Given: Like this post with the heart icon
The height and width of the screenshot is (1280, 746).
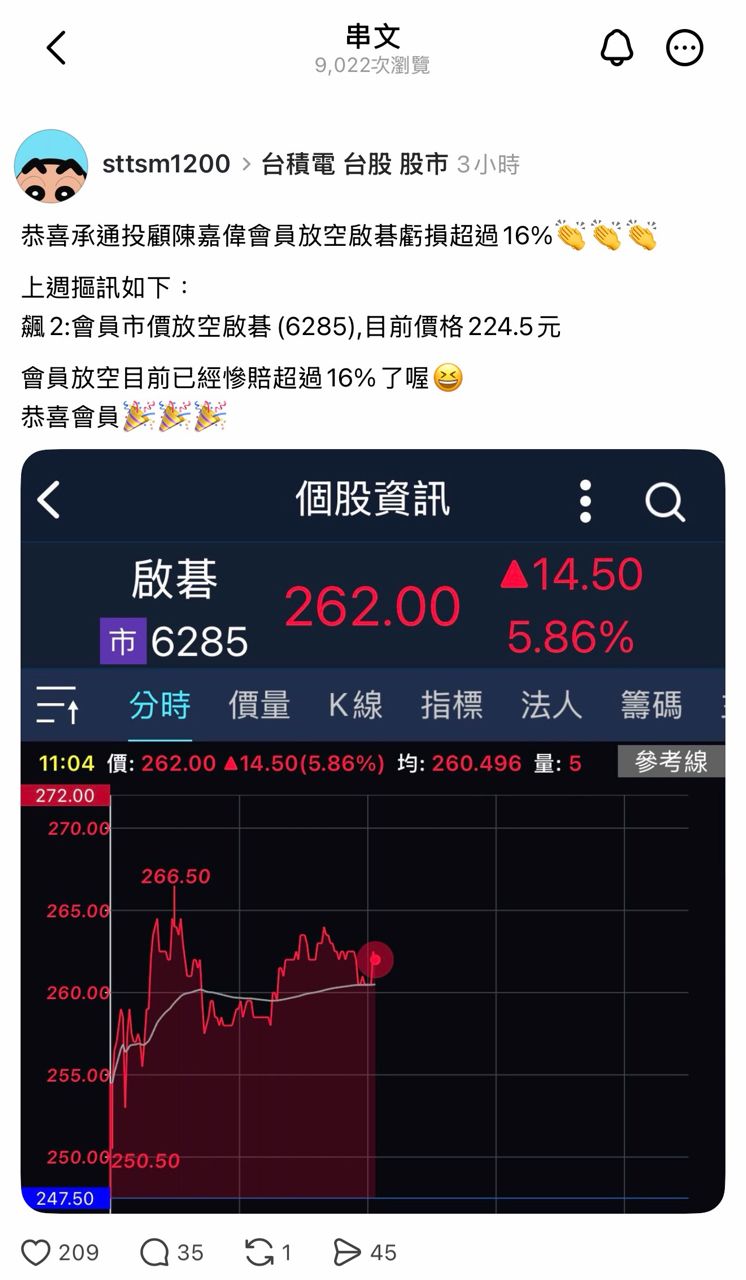Looking at the screenshot, I should point(36,1252).
